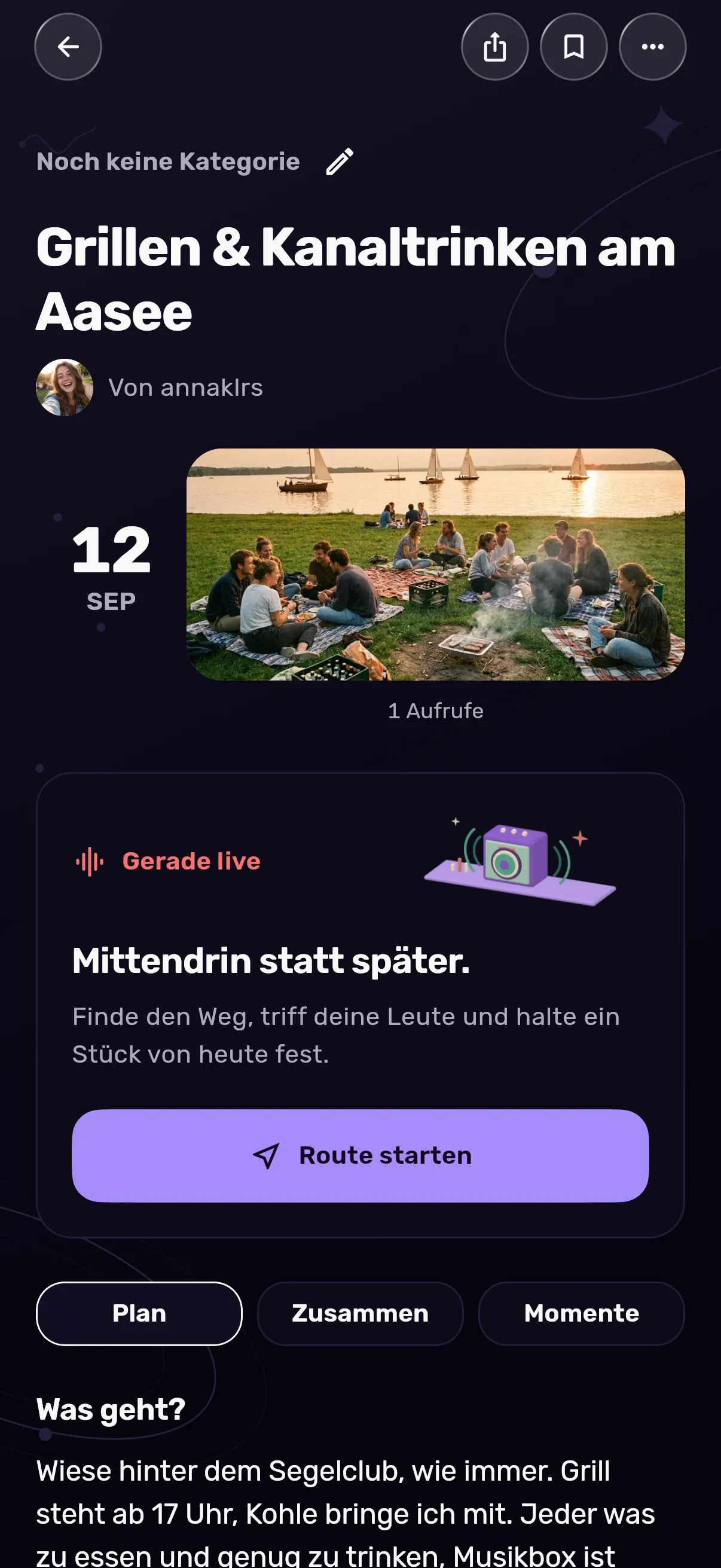Open the three-dot overflow menu
This screenshot has height=1568, width=721.
[652, 47]
